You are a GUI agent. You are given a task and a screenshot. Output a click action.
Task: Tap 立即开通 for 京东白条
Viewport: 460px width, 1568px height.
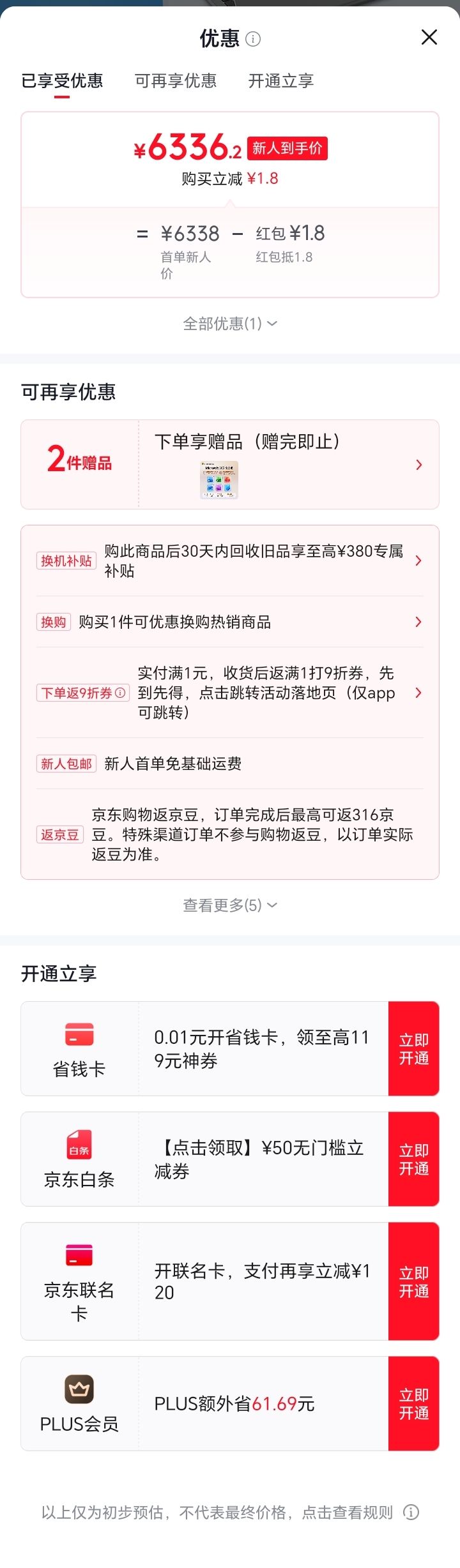point(414,1159)
